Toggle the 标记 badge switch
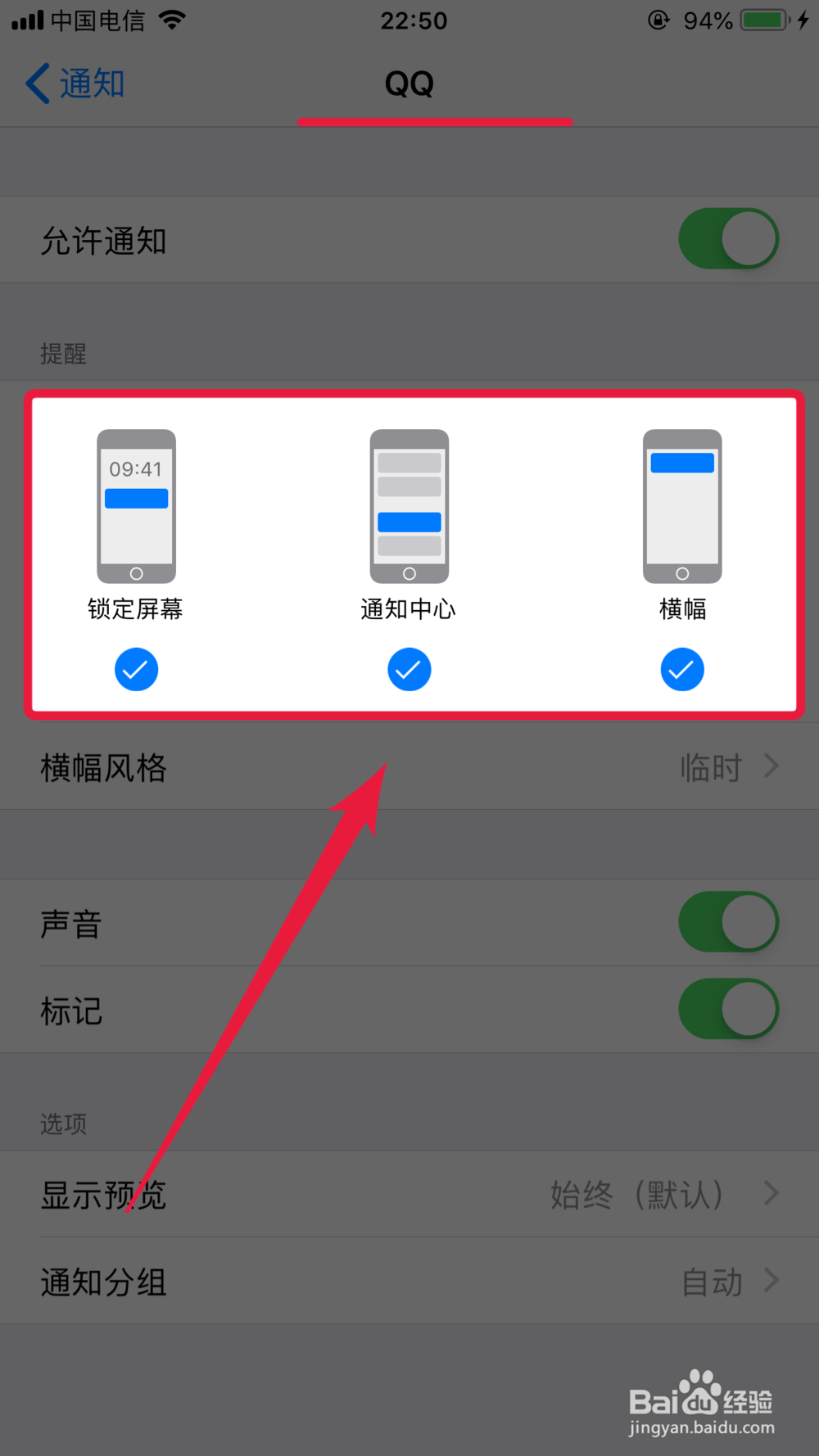819x1456 pixels. click(728, 1009)
